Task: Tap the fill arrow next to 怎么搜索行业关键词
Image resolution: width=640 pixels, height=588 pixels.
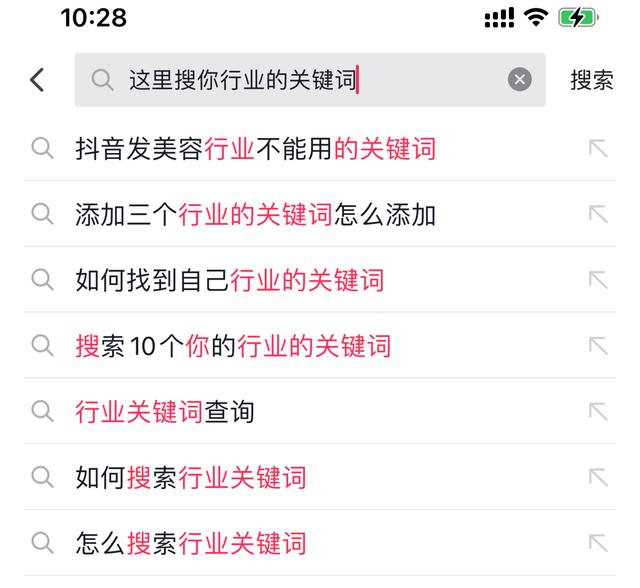Action: click(x=598, y=543)
